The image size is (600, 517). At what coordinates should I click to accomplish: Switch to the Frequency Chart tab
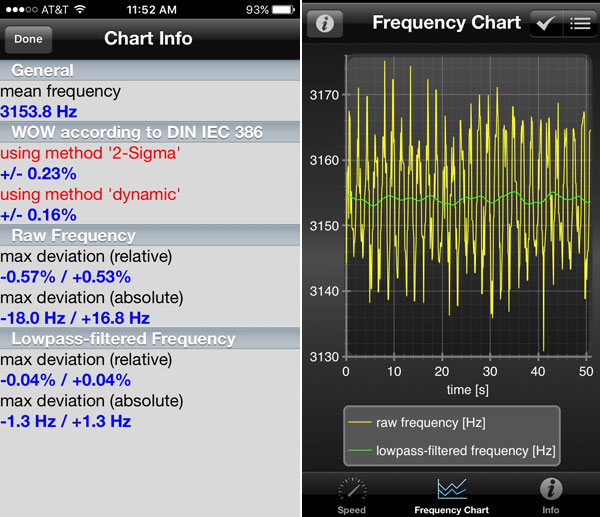[451, 496]
